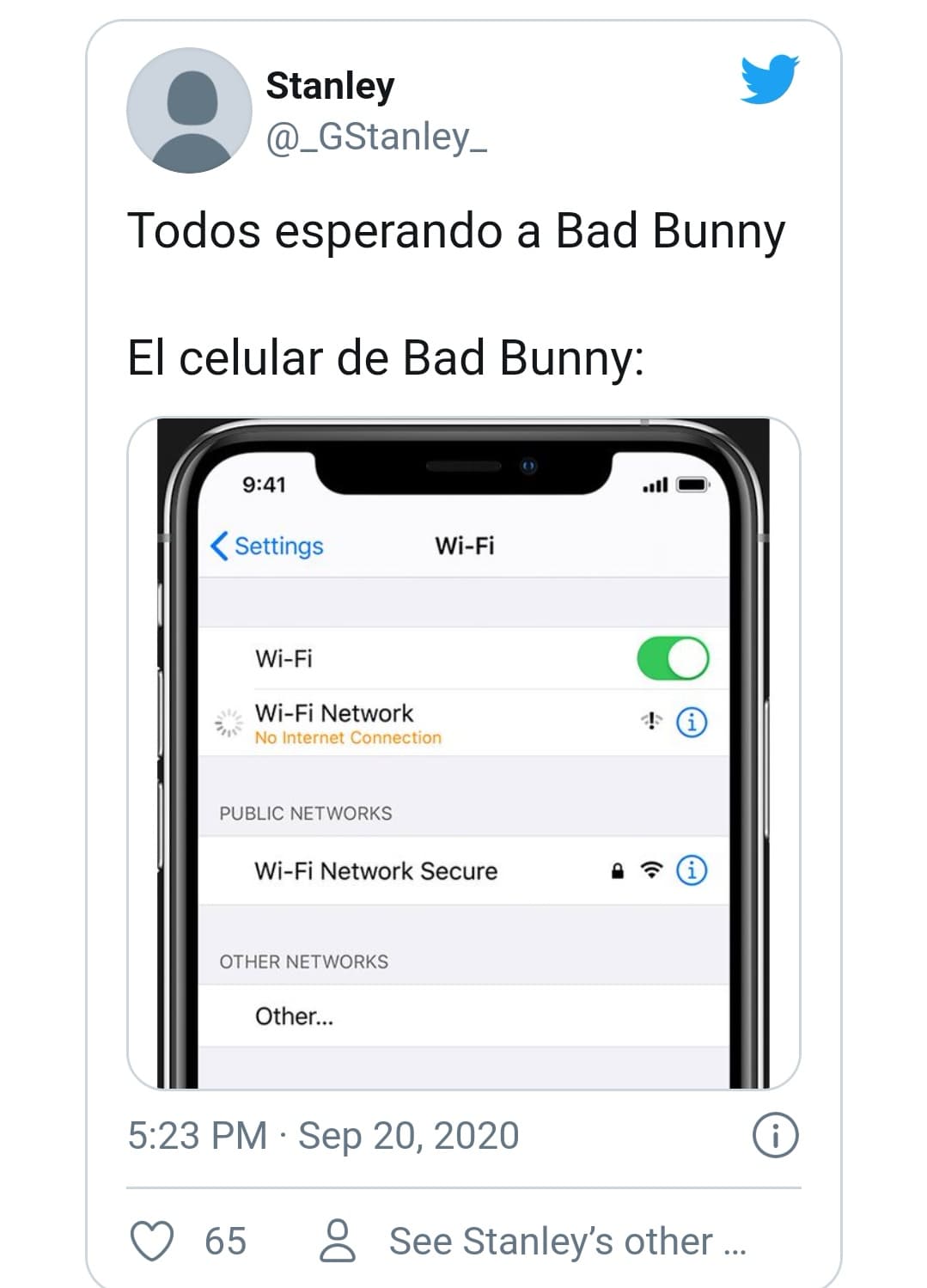Tap the Twitter bird logo

[769, 80]
